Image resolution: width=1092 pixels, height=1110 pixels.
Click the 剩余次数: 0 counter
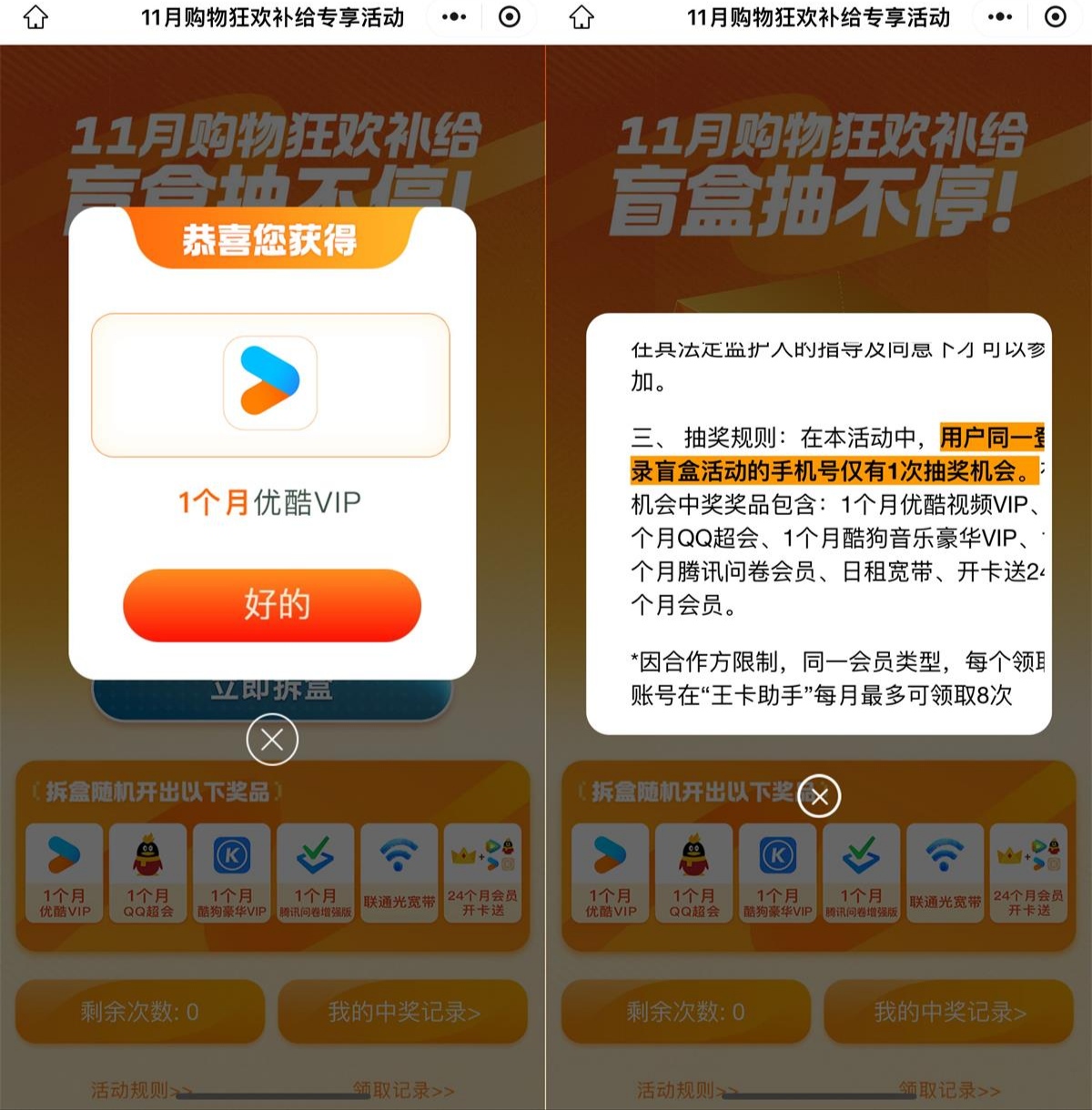138,1011
